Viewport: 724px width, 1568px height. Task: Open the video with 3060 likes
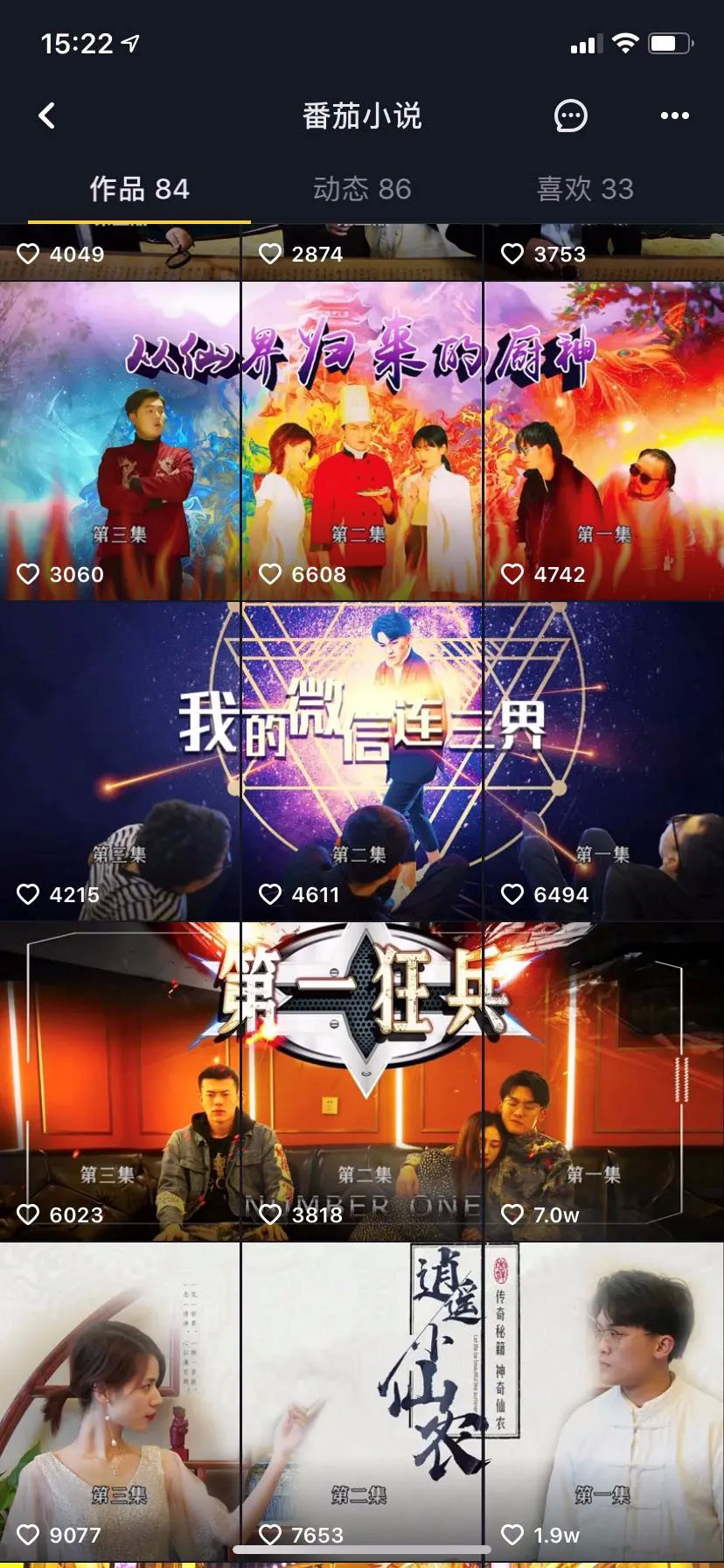click(120, 441)
